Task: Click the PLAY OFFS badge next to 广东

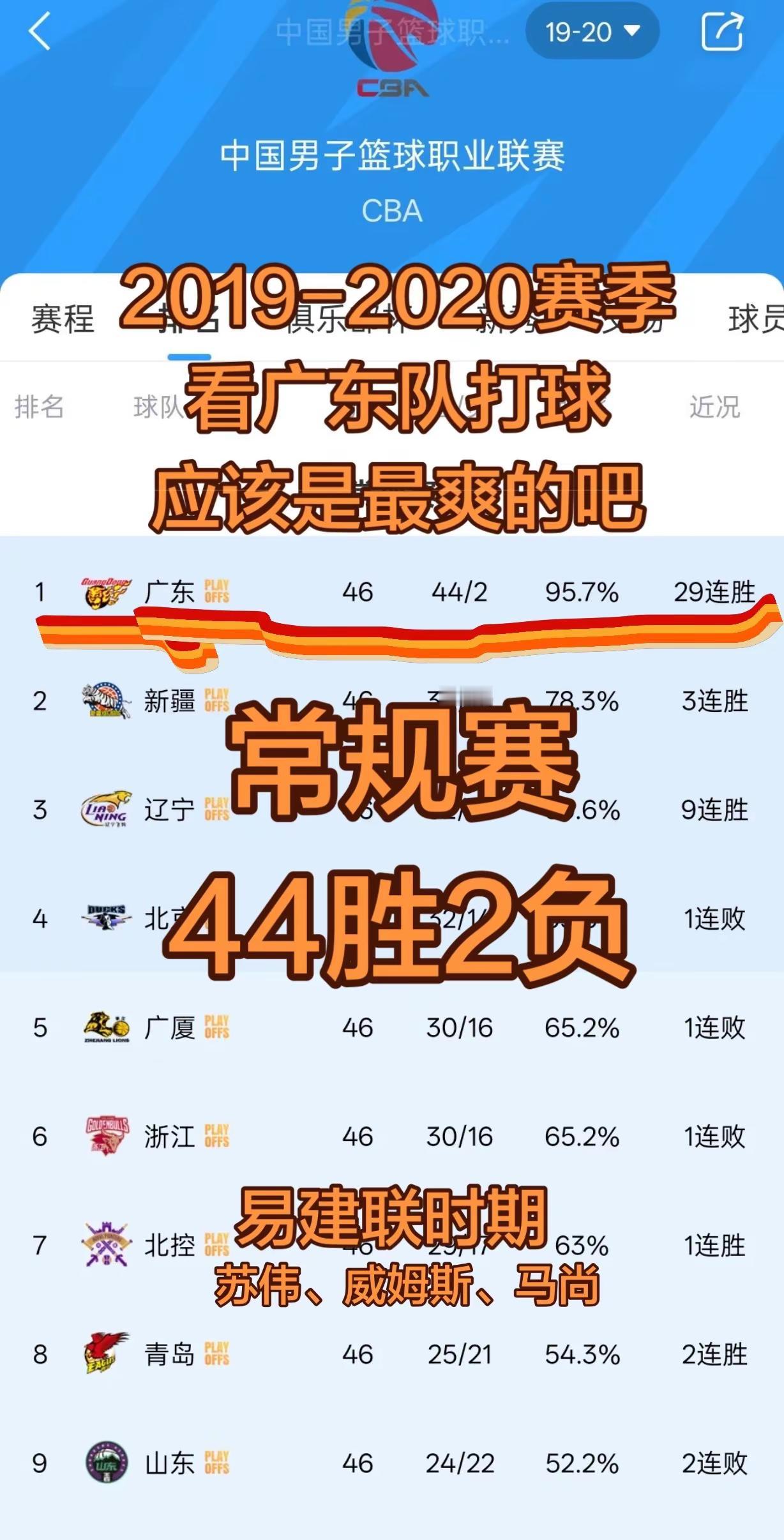Action: (x=218, y=591)
